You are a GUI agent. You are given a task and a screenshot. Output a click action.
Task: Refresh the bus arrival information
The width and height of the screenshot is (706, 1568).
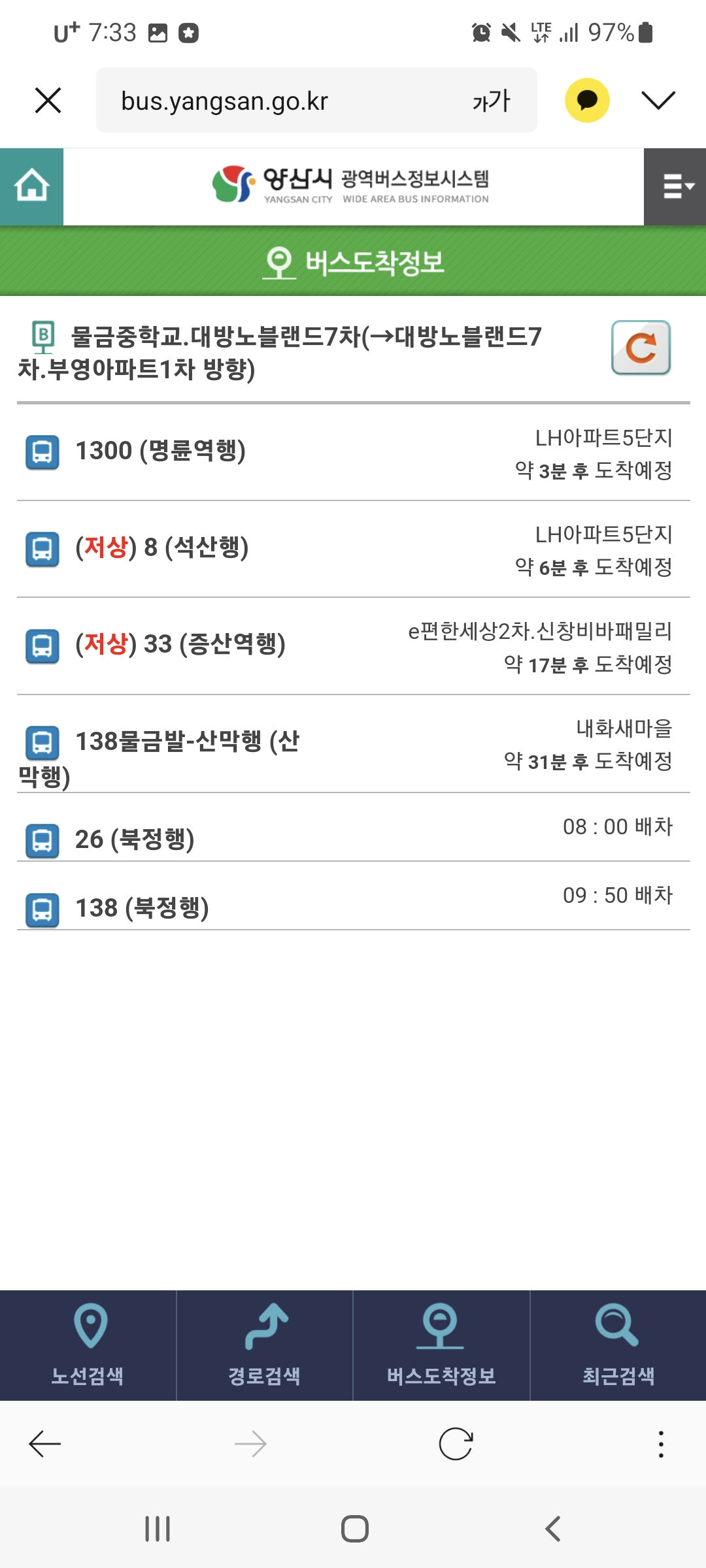641,348
